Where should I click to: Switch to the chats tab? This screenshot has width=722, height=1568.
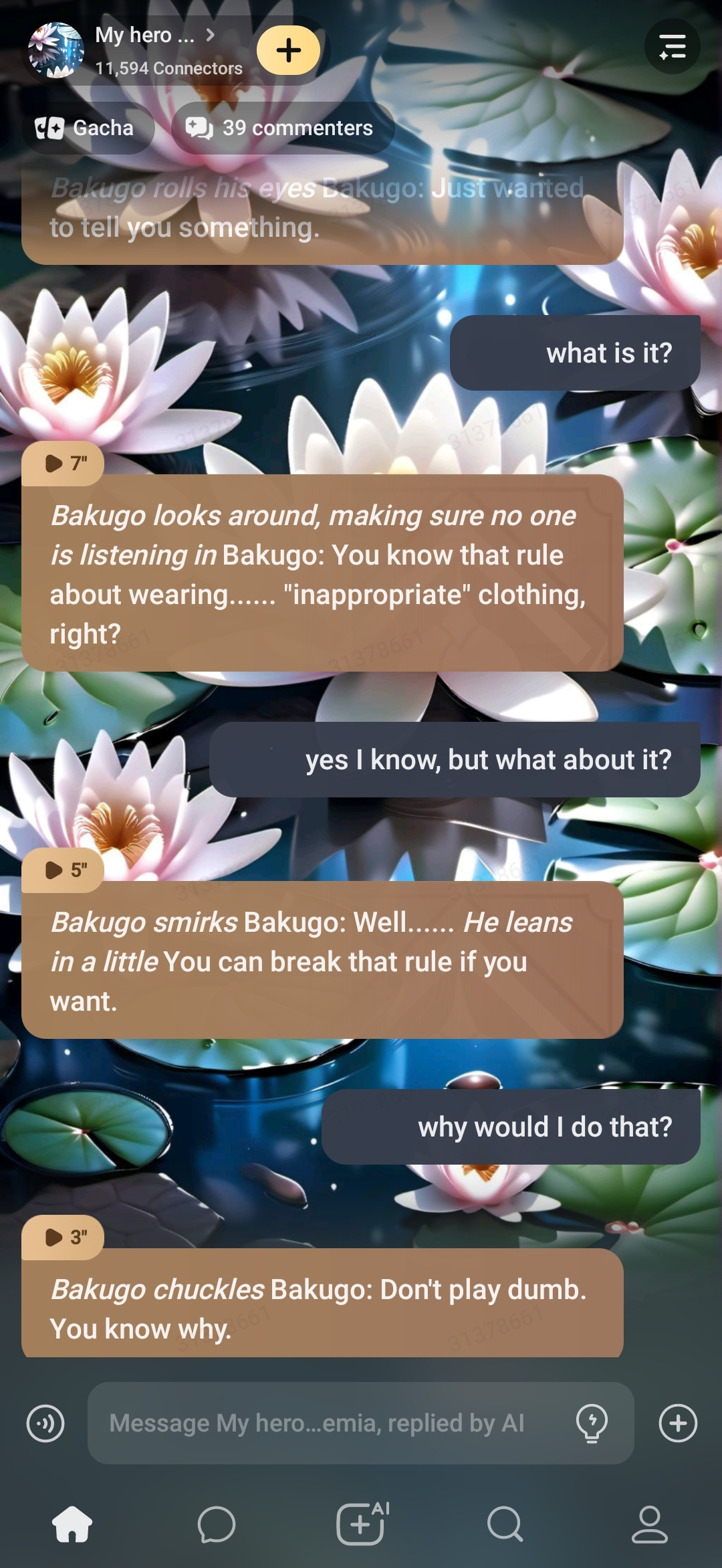point(217,1525)
